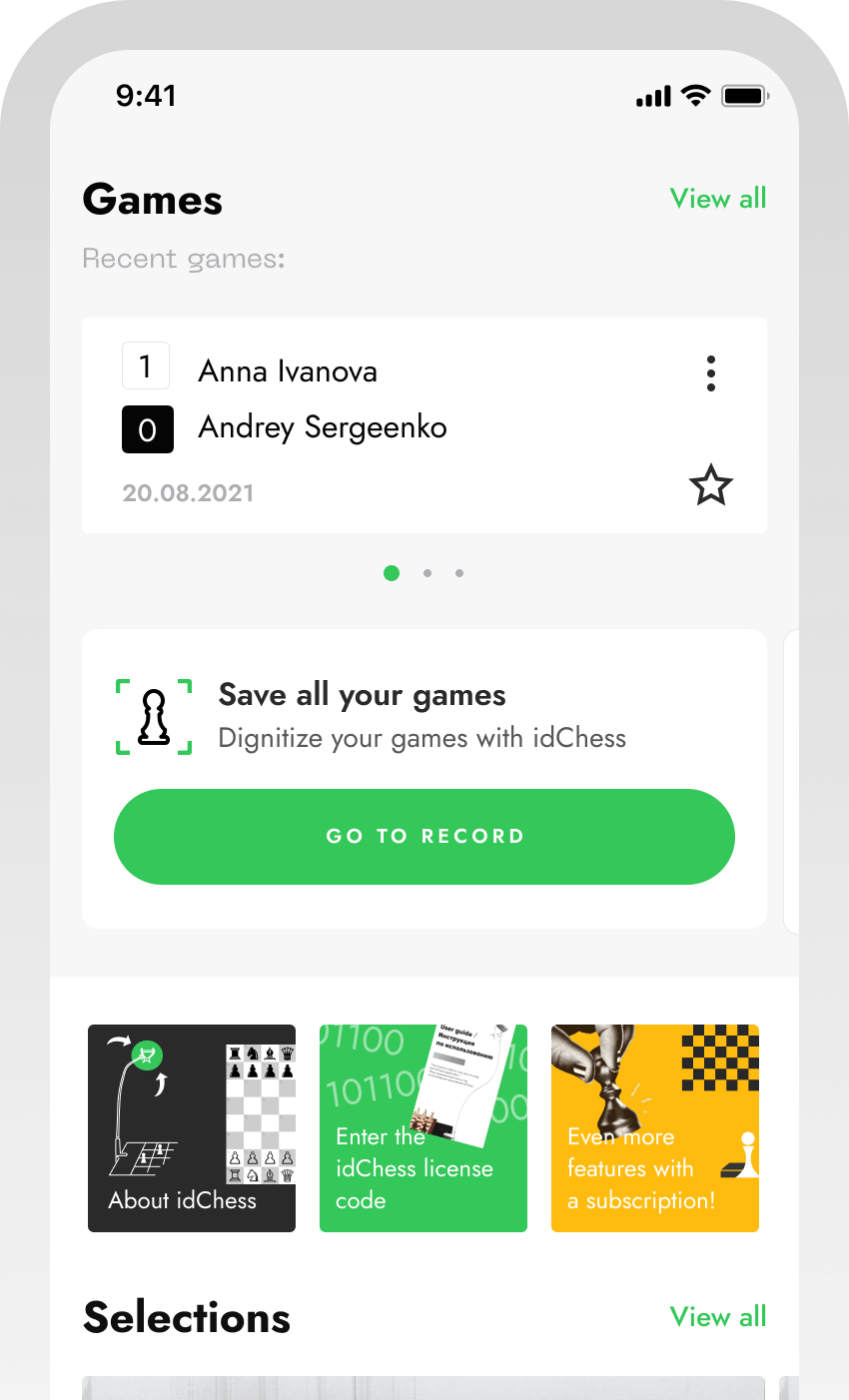Open the overflow menu on Anna Ivanova's game

point(710,372)
